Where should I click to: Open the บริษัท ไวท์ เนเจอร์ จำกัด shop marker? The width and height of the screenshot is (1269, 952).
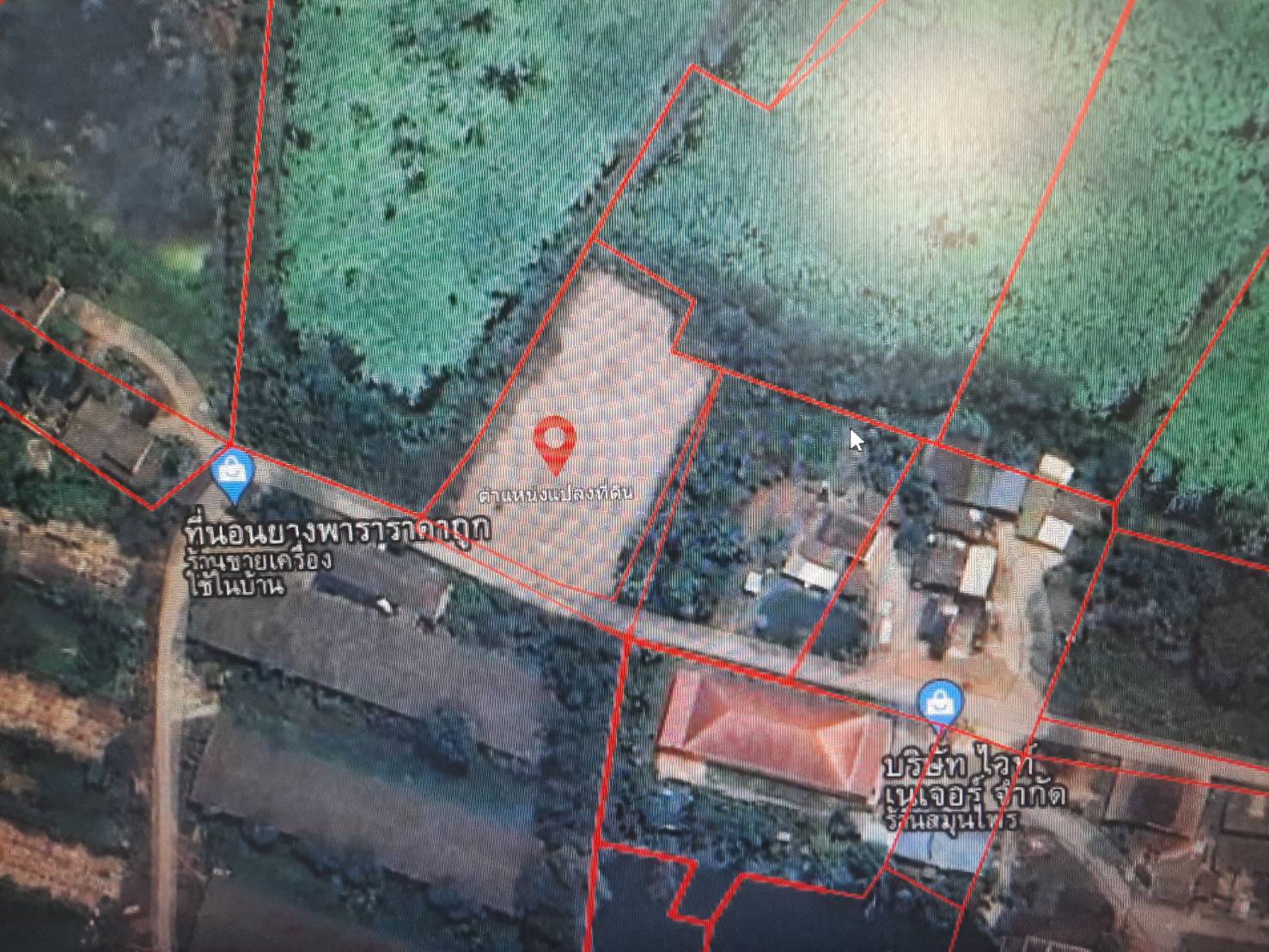coord(941,704)
